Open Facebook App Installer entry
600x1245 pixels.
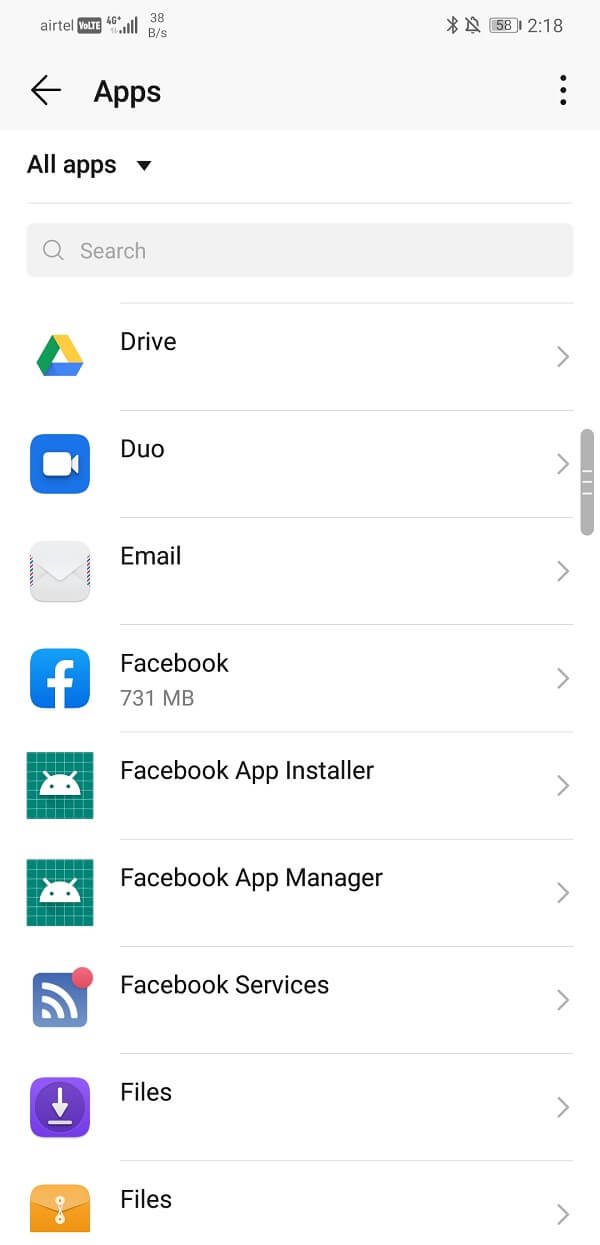pyautogui.click(x=300, y=785)
